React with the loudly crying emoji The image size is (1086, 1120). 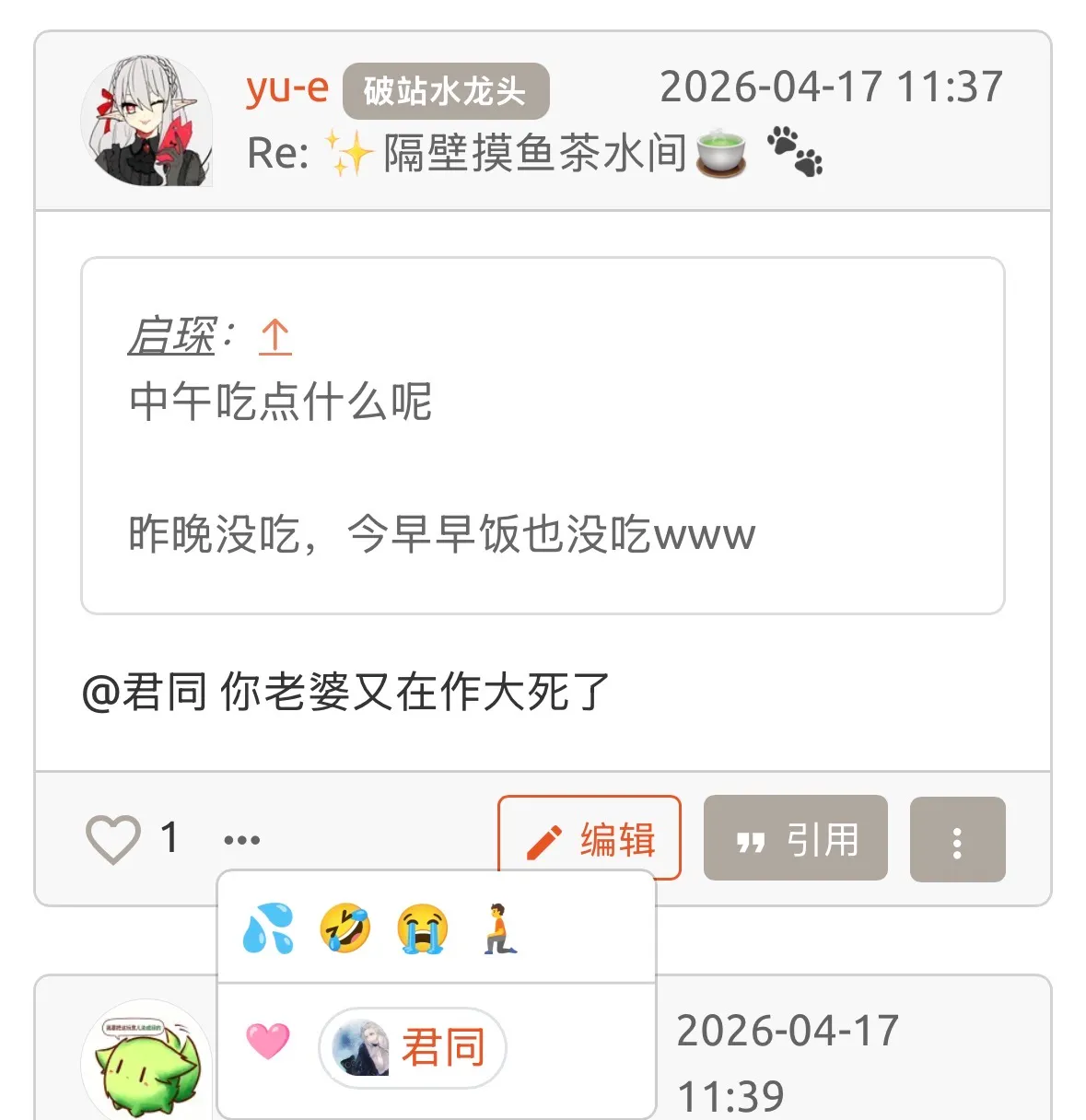click(423, 928)
